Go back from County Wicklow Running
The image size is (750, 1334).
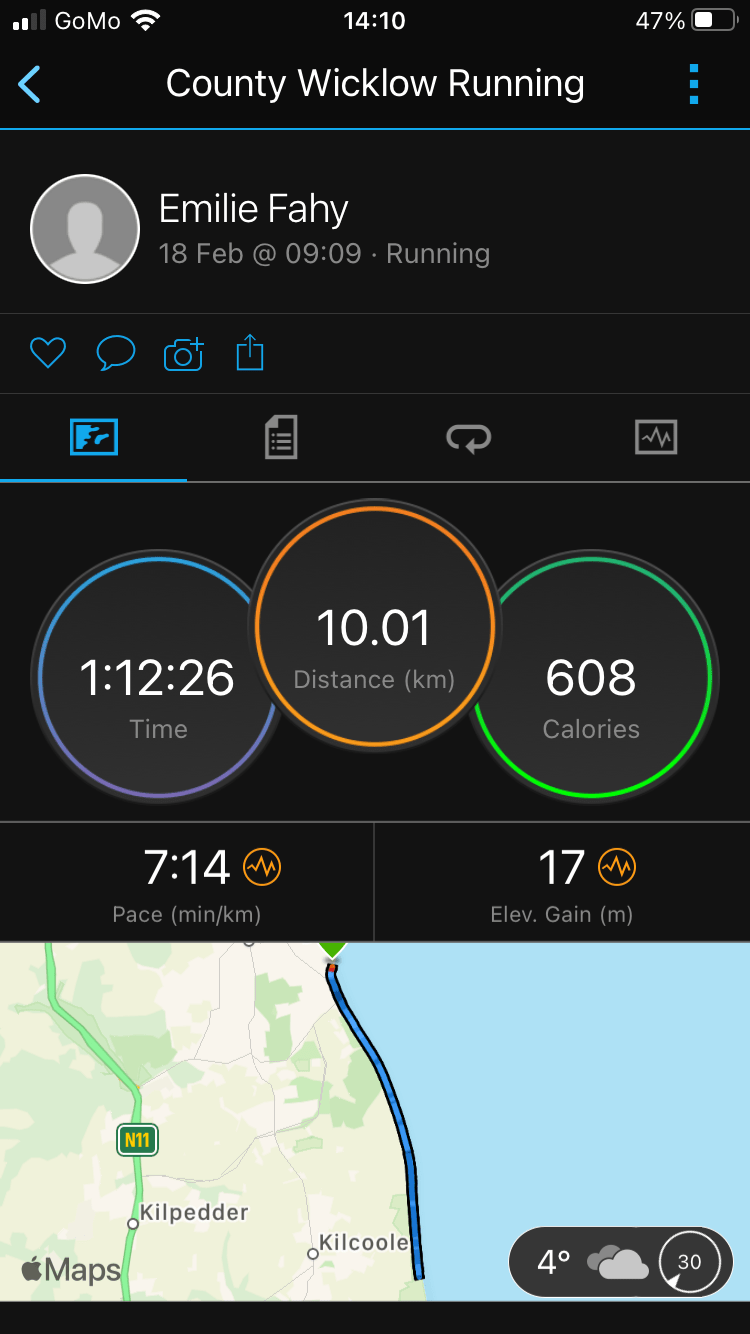pos(30,84)
